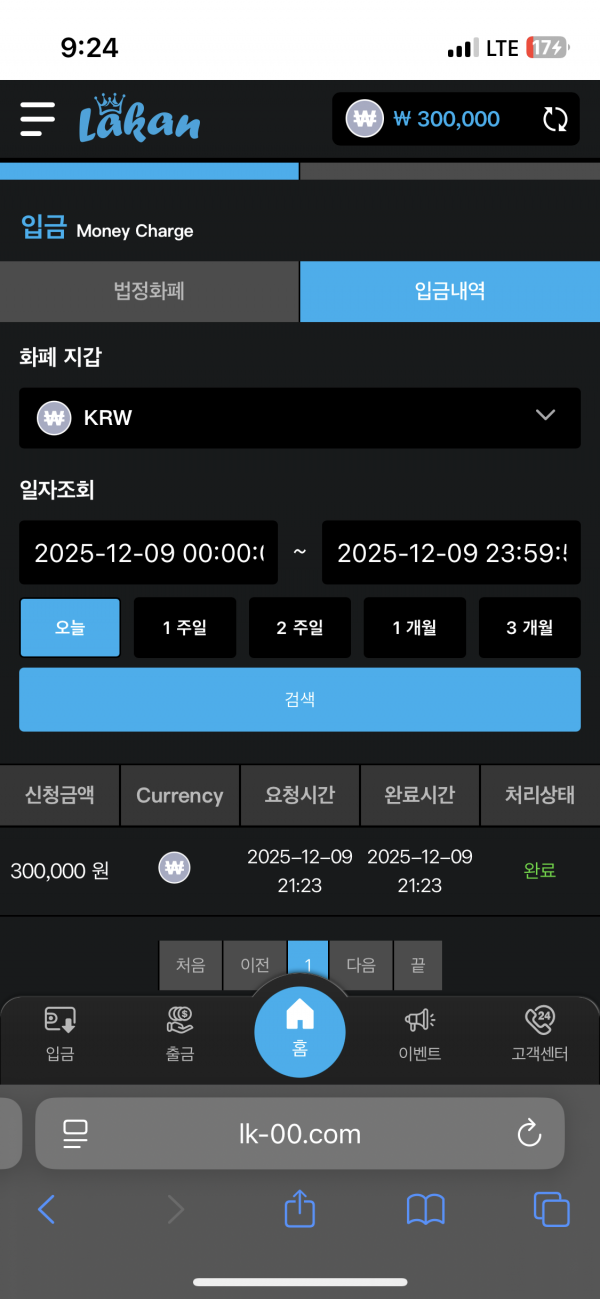Viewport: 600px width, 1299px height.
Task: Select the 입금내역 tab
Action: [x=450, y=292]
